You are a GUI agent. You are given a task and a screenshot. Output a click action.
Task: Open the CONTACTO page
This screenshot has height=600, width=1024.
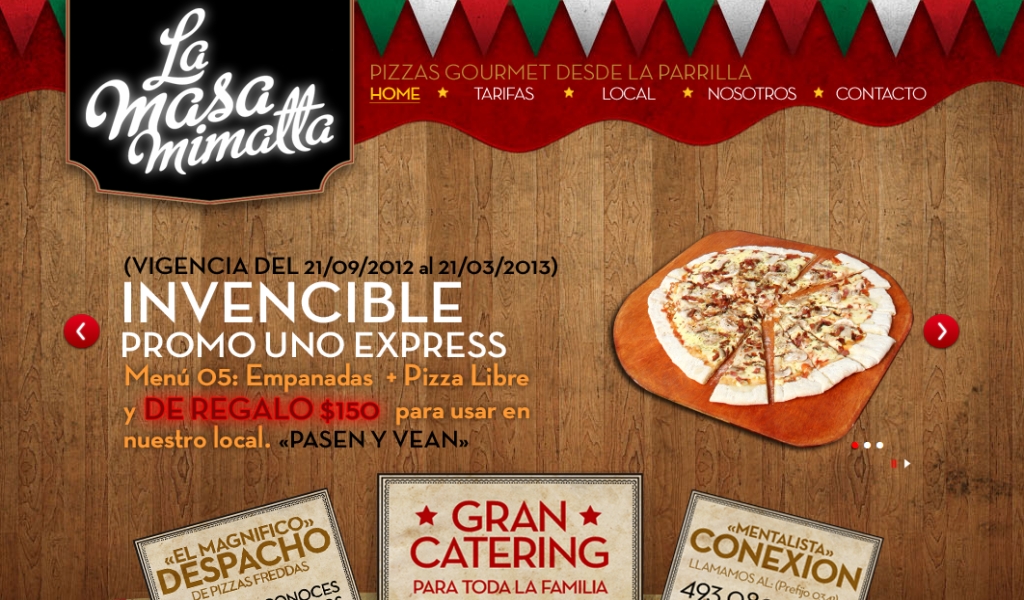coord(880,94)
